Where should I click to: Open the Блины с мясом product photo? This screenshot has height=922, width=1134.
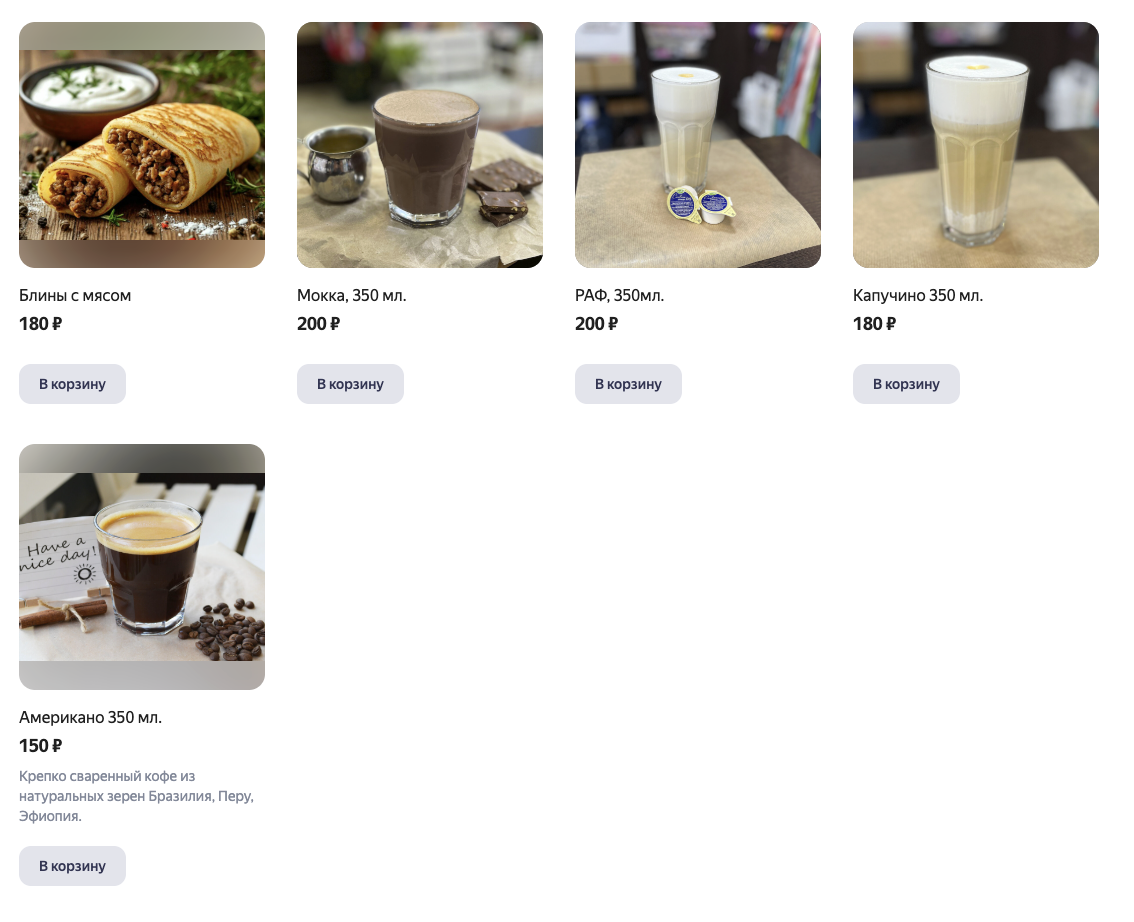pos(142,145)
